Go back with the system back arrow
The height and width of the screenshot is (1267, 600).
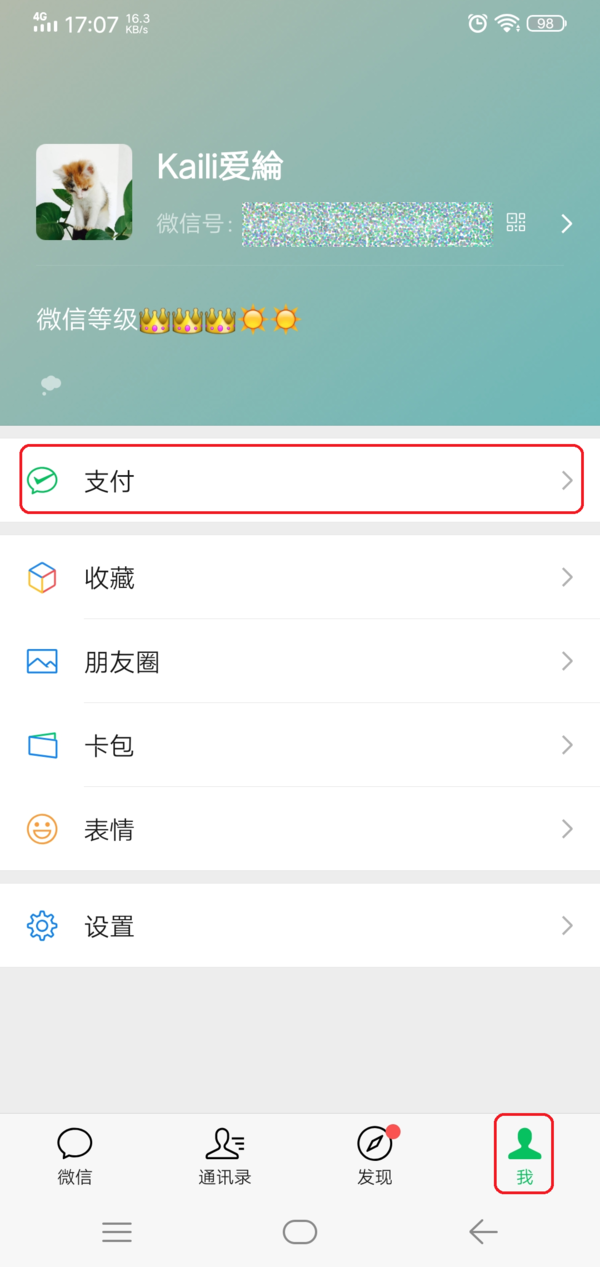click(x=483, y=1232)
